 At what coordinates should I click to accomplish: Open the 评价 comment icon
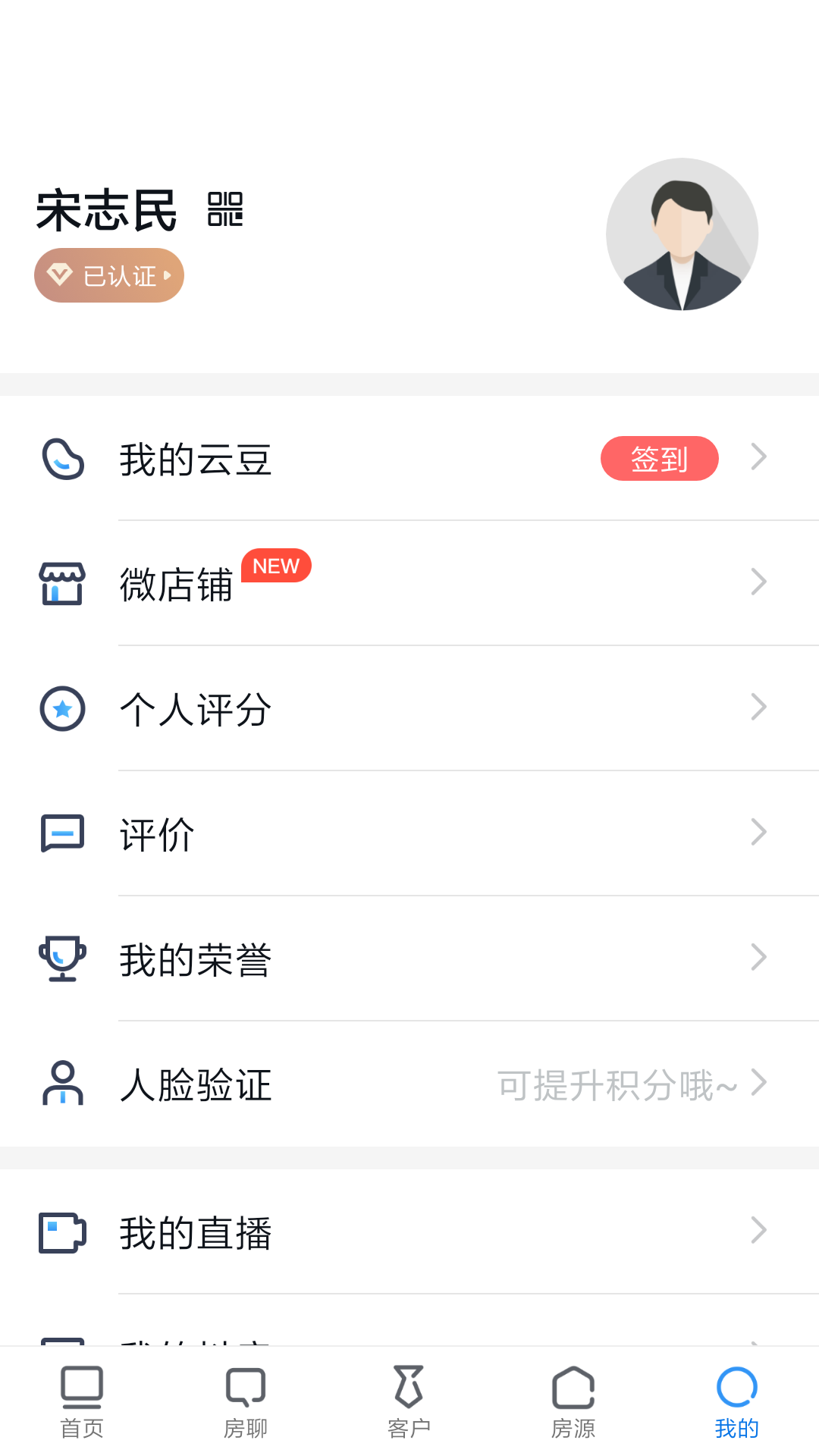click(61, 833)
